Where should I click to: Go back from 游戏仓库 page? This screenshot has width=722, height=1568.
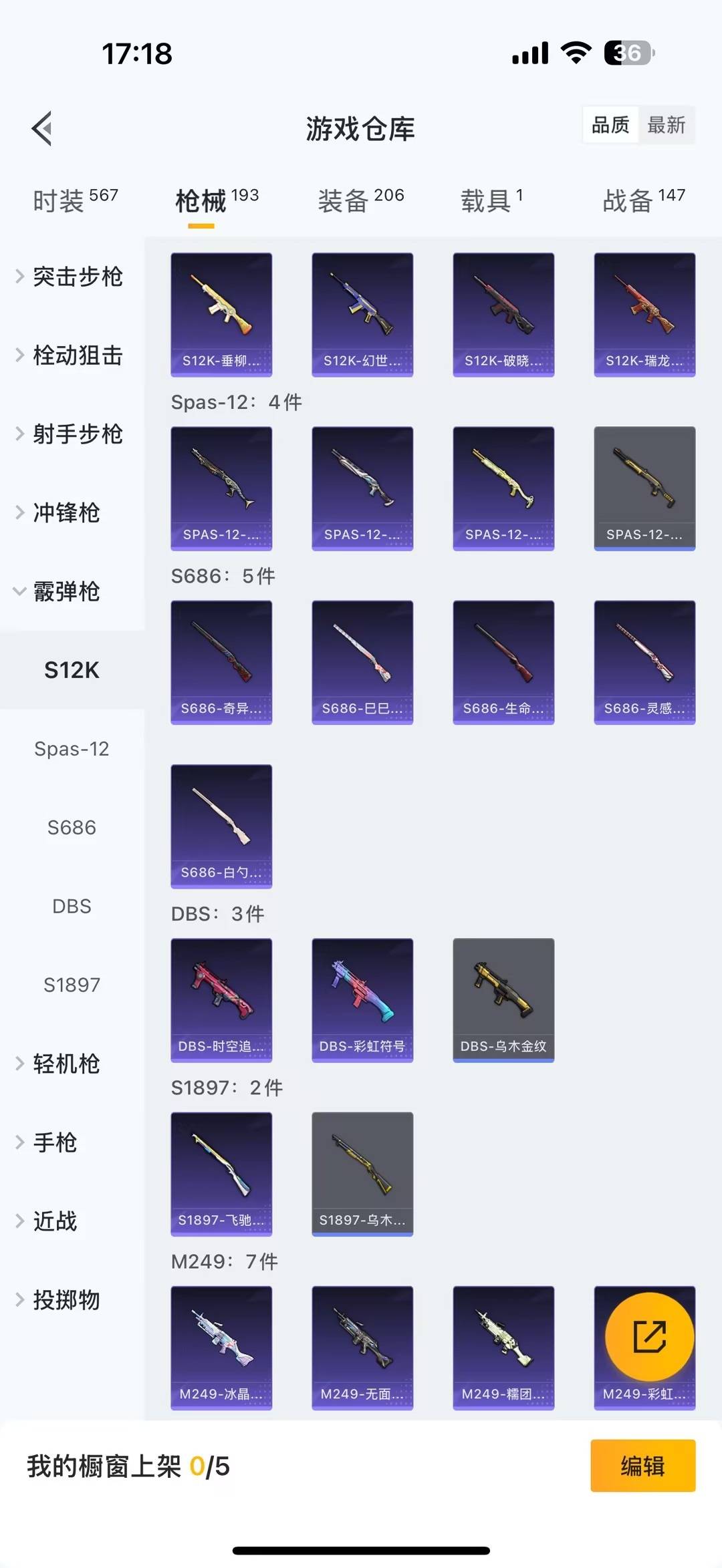point(41,128)
